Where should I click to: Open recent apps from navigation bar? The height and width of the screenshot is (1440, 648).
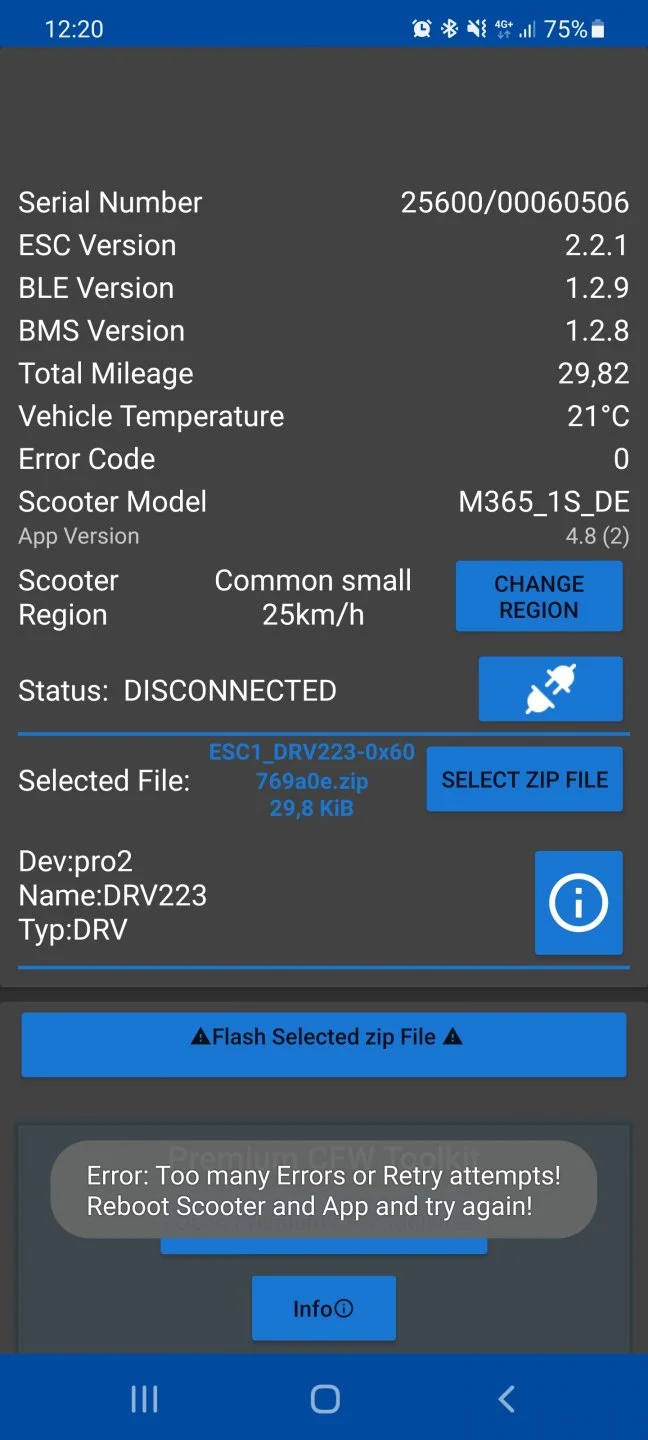pos(144,1398)
